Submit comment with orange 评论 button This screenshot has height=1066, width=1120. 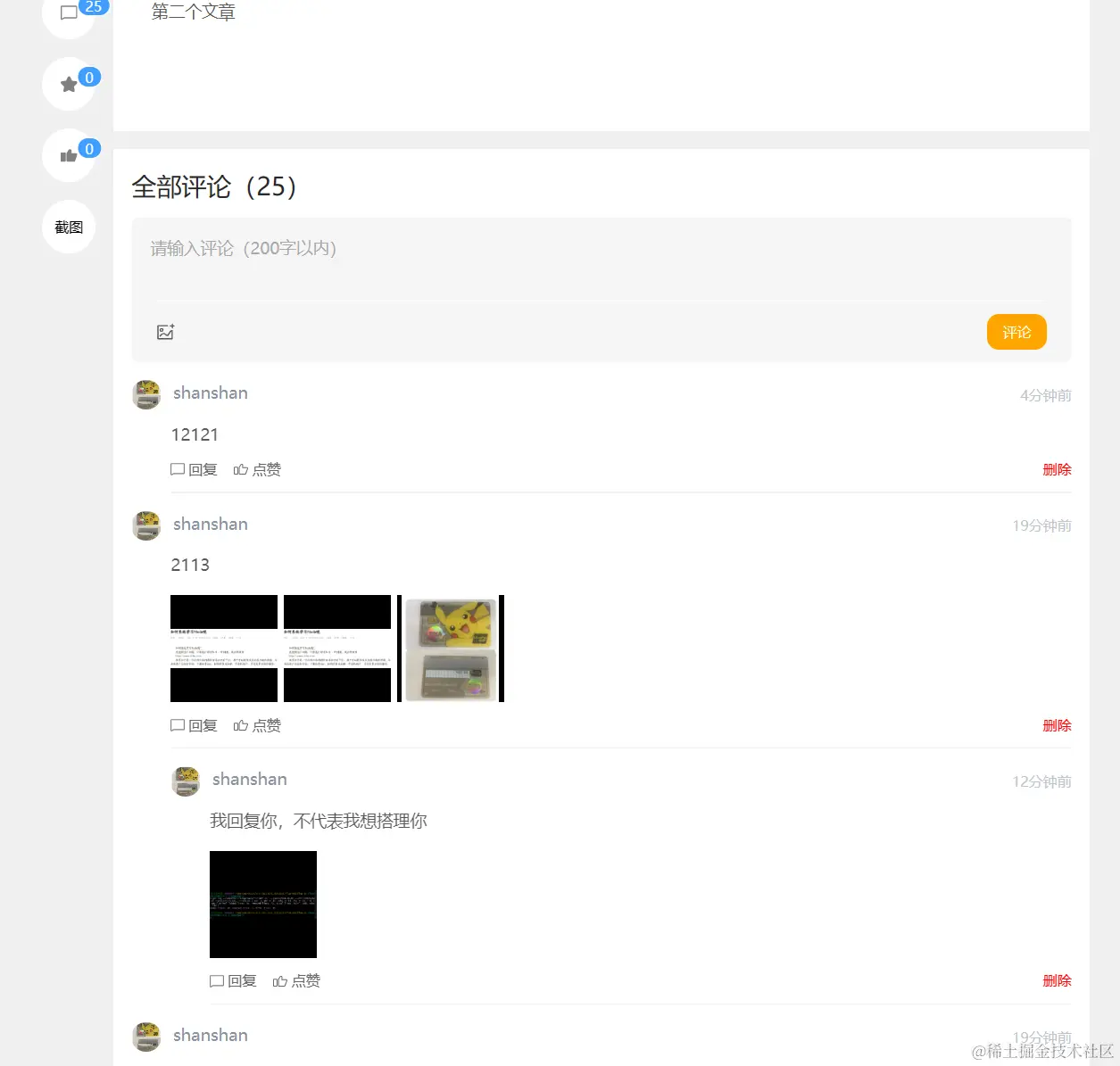click(x=1016, y=332)
